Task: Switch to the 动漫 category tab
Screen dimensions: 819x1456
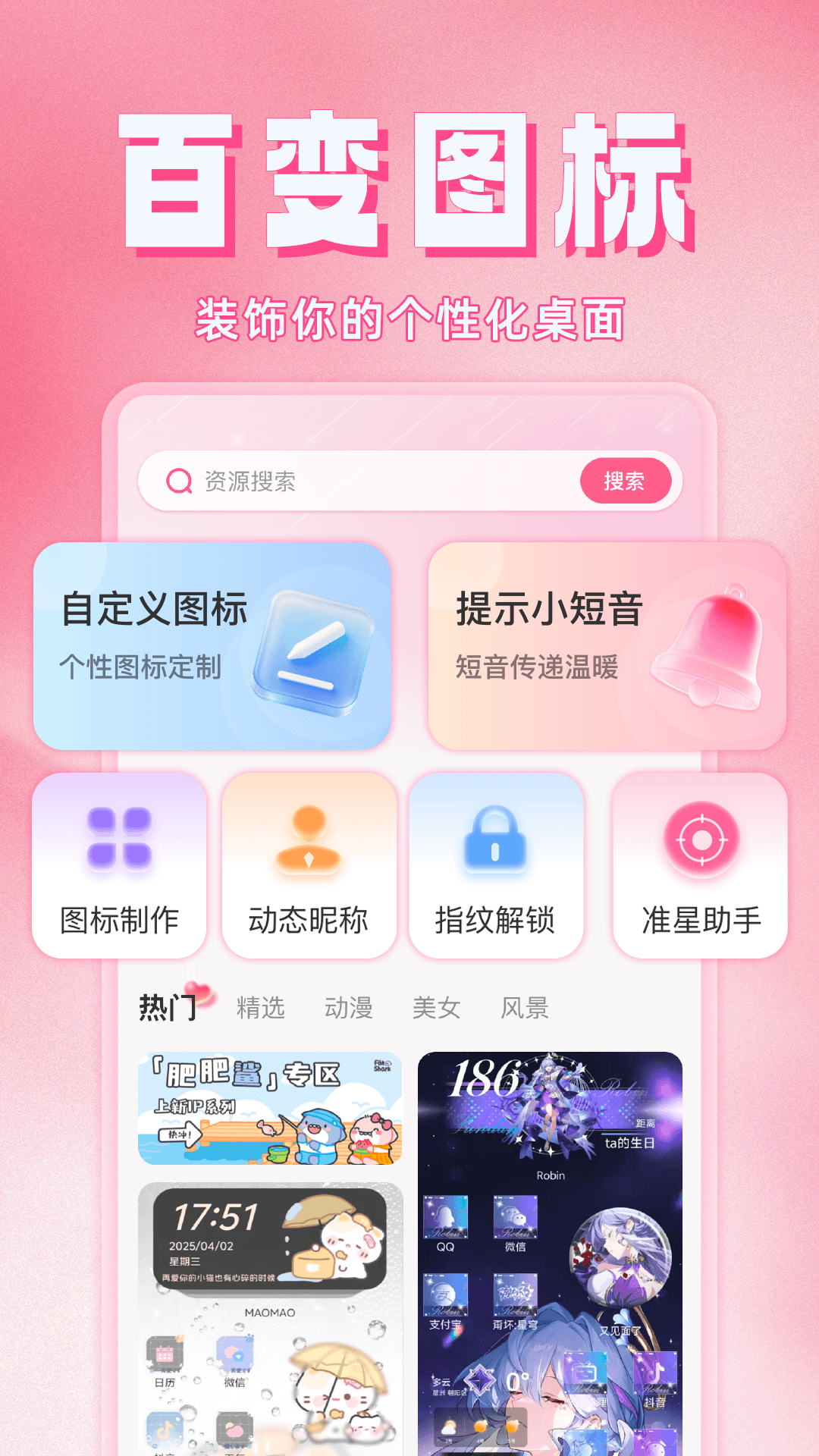Action: 350,1007
